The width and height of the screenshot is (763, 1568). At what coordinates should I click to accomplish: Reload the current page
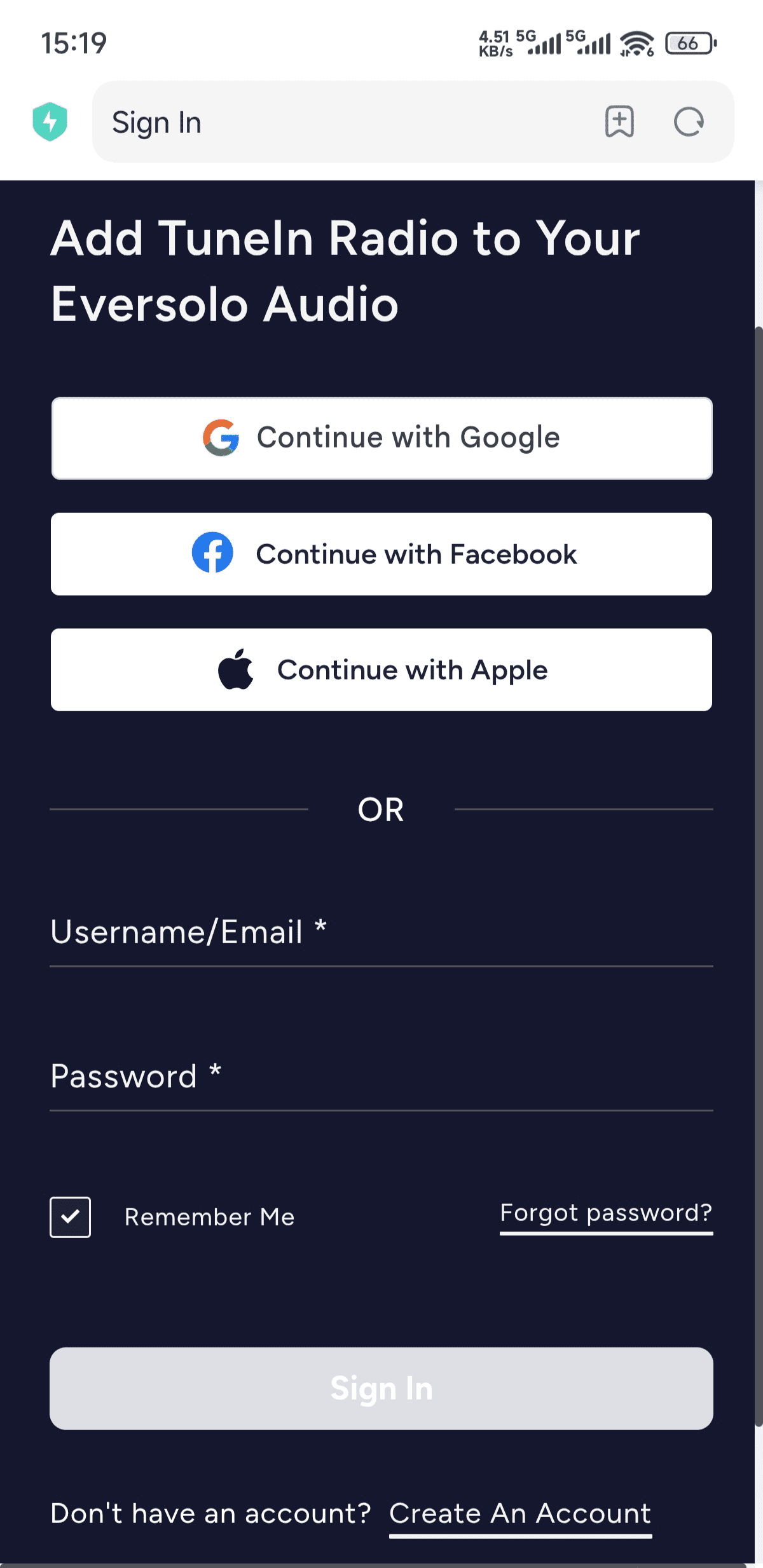(689, 121)
